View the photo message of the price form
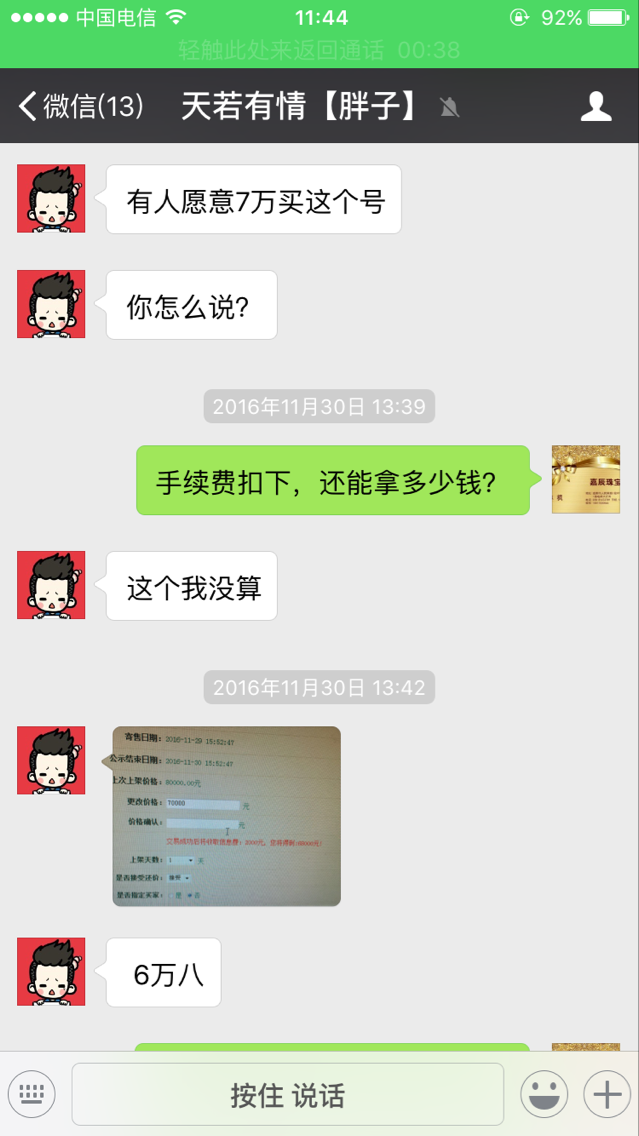Screen dimensions: 639x1136 [x=227, y=816]
